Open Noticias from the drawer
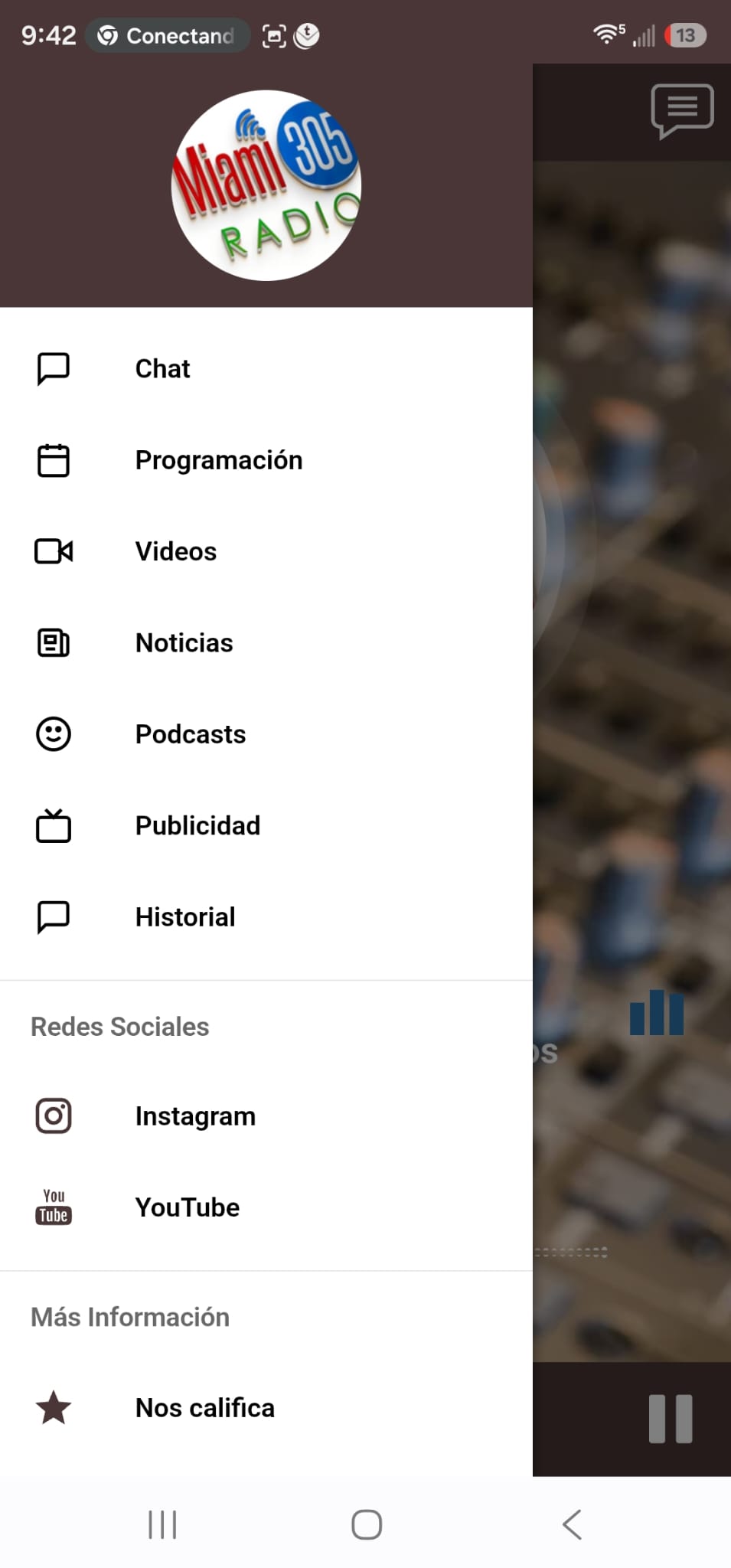This screenshot has width=731, height=1568. point(266,642)
